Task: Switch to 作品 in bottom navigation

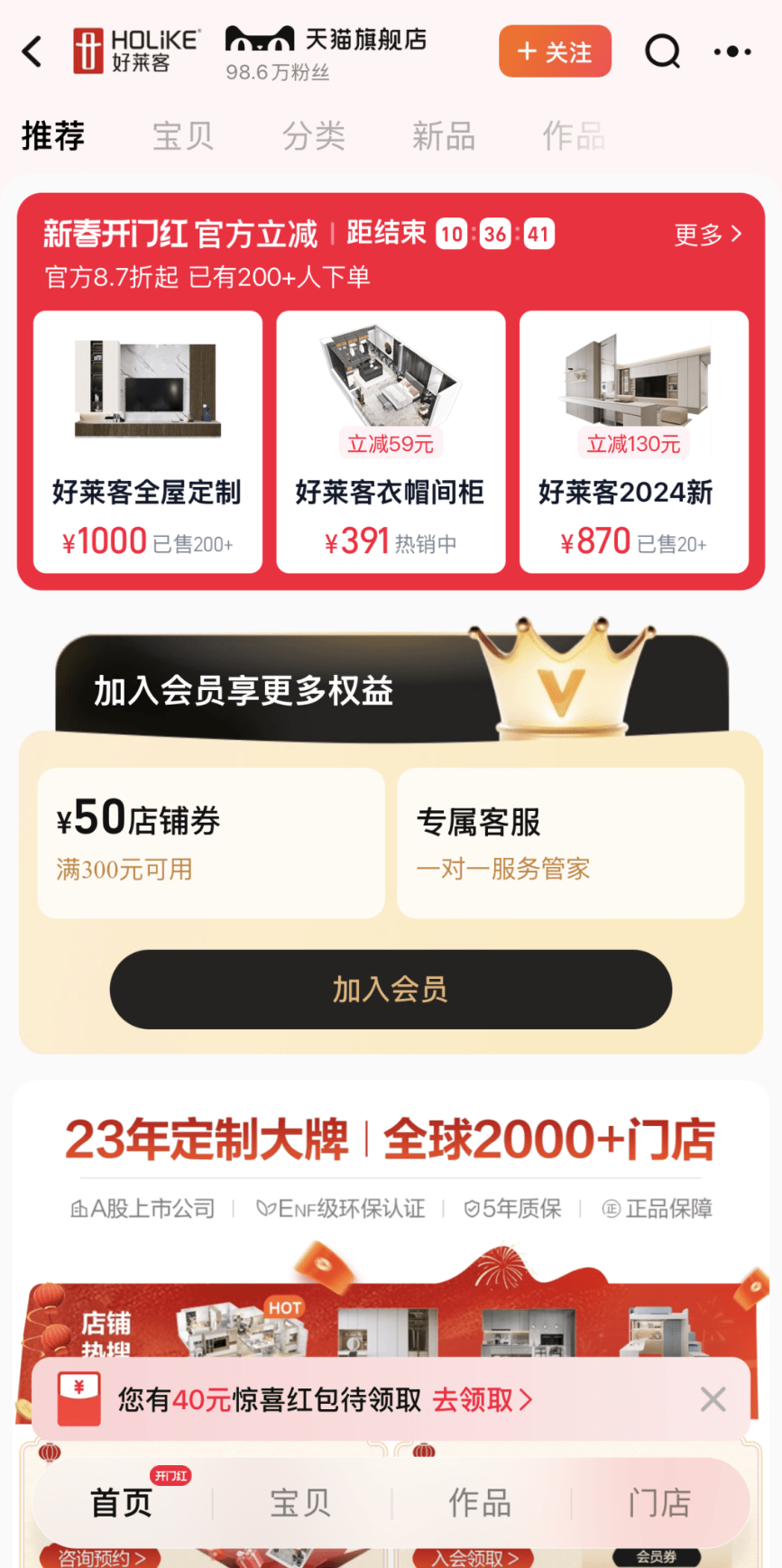Action: tap(480, 1503)
